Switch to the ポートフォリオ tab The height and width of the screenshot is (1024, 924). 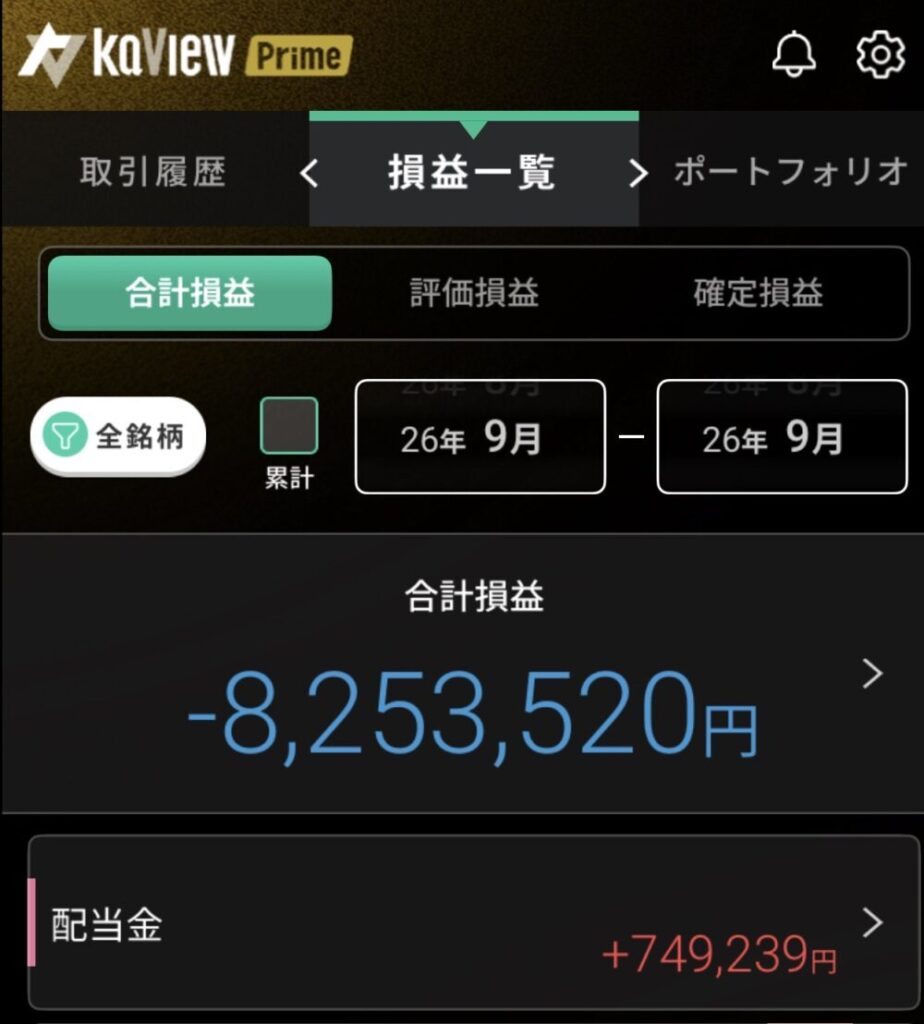click(x=791, y=172)
